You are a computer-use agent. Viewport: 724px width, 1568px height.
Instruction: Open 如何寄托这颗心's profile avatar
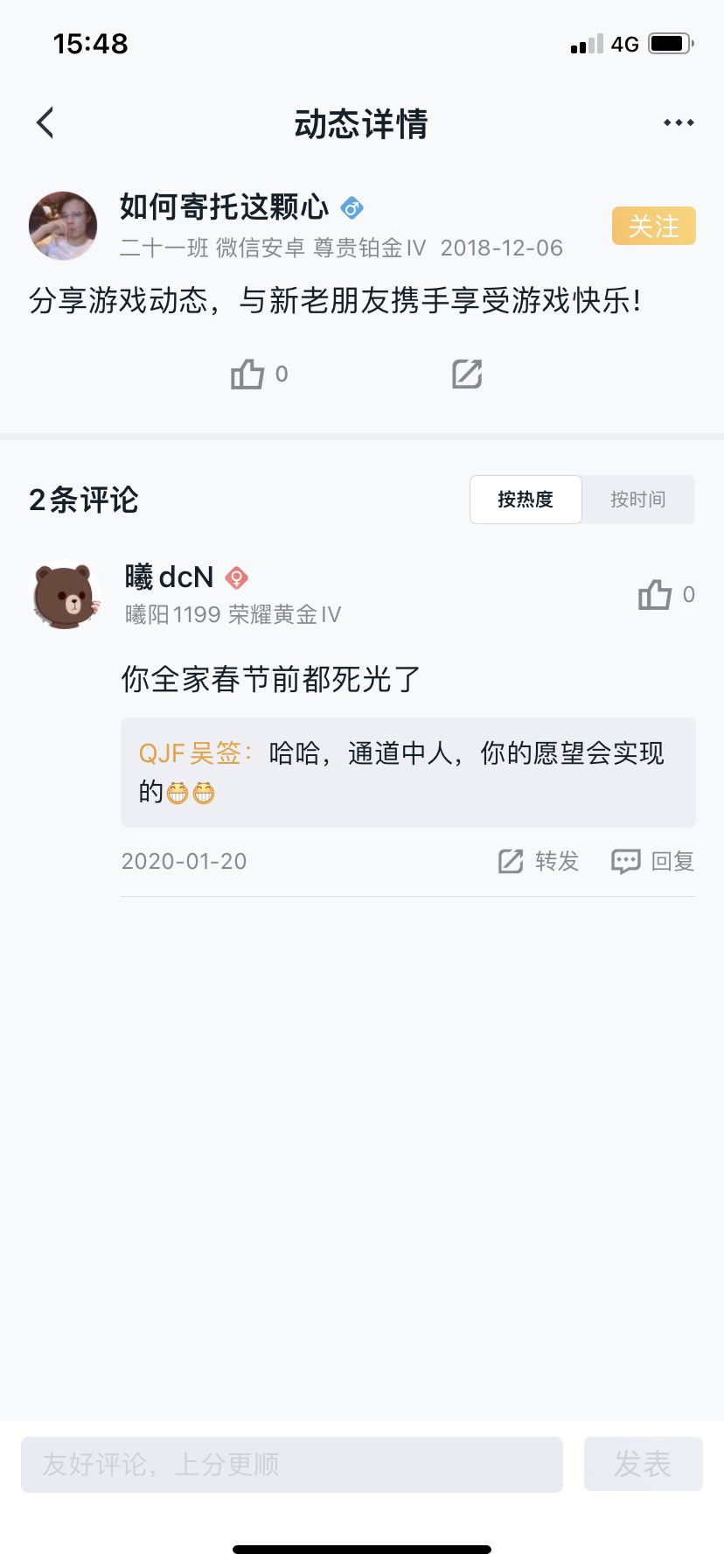coord(63,227)
